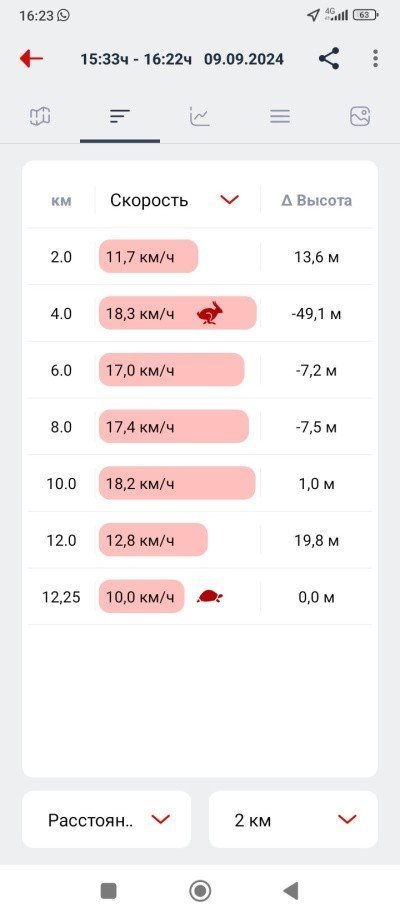The image size is (400, 917).
Task: Open the chart graph tab
Action: pyautogui.click(x=199, y=116)
